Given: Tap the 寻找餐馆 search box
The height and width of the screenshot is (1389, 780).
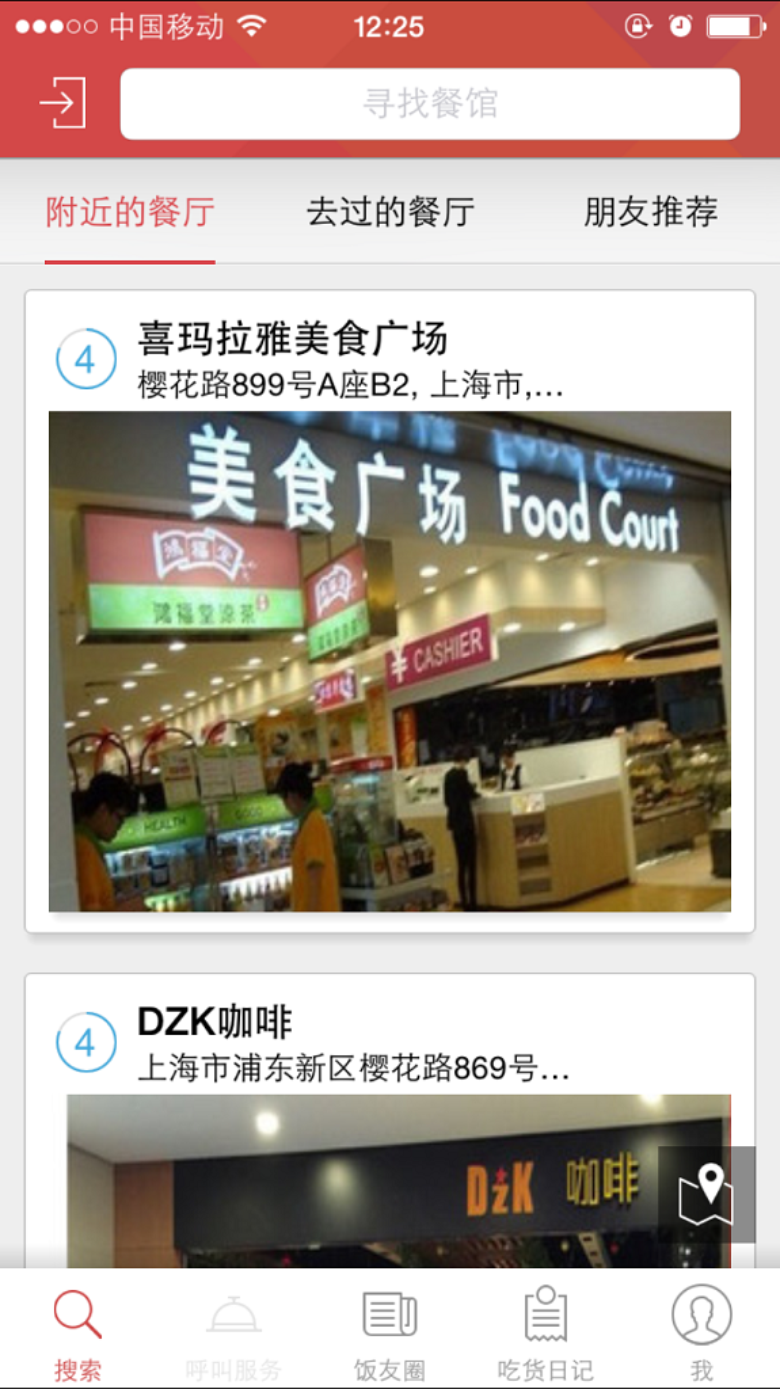Looking at the screenshot, I should pyautogui.click(x=430, y=104).
